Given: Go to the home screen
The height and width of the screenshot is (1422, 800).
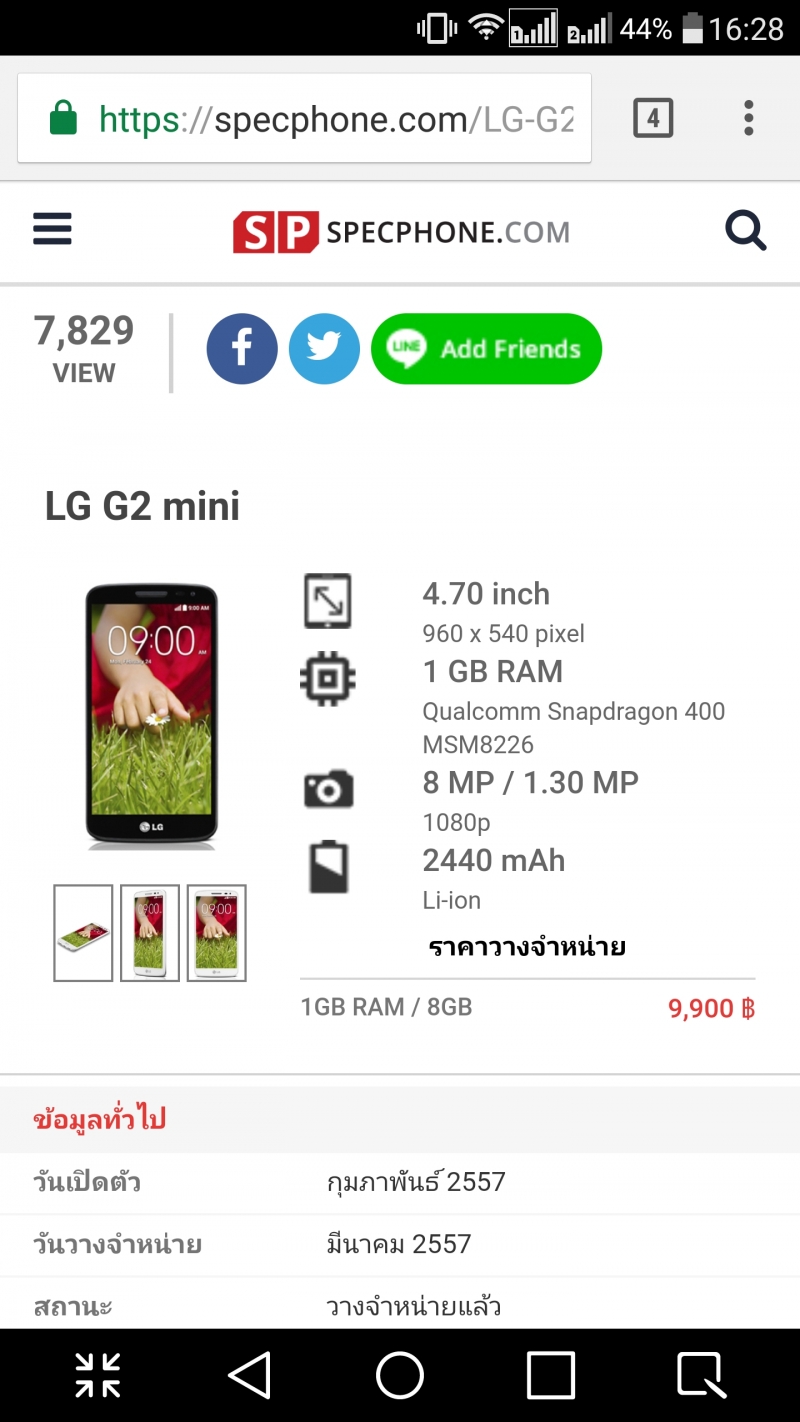Looking at the screenshot, I should tap(400, 1375).
